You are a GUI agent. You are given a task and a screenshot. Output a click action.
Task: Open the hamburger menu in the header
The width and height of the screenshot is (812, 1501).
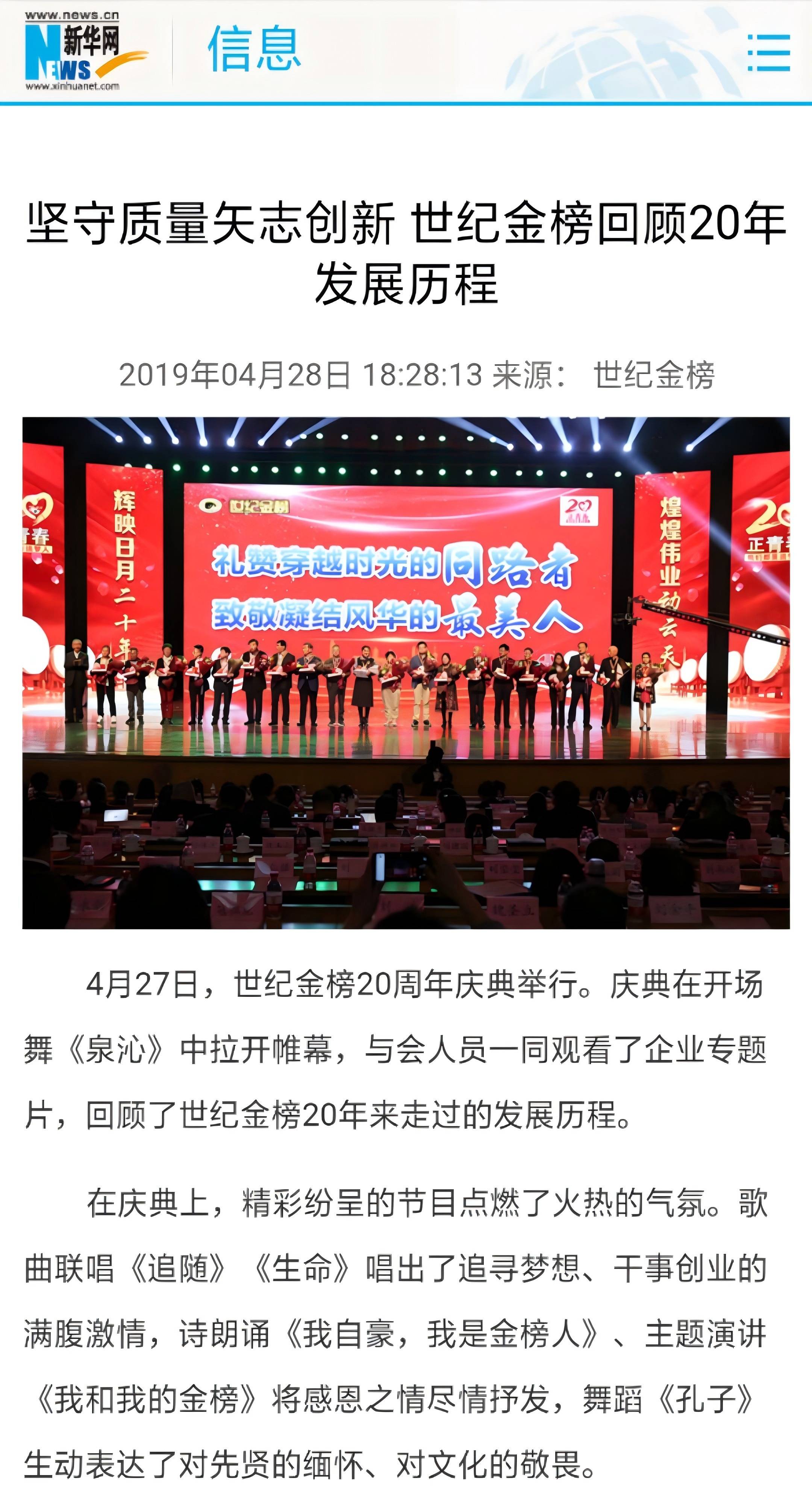[769, 52]
